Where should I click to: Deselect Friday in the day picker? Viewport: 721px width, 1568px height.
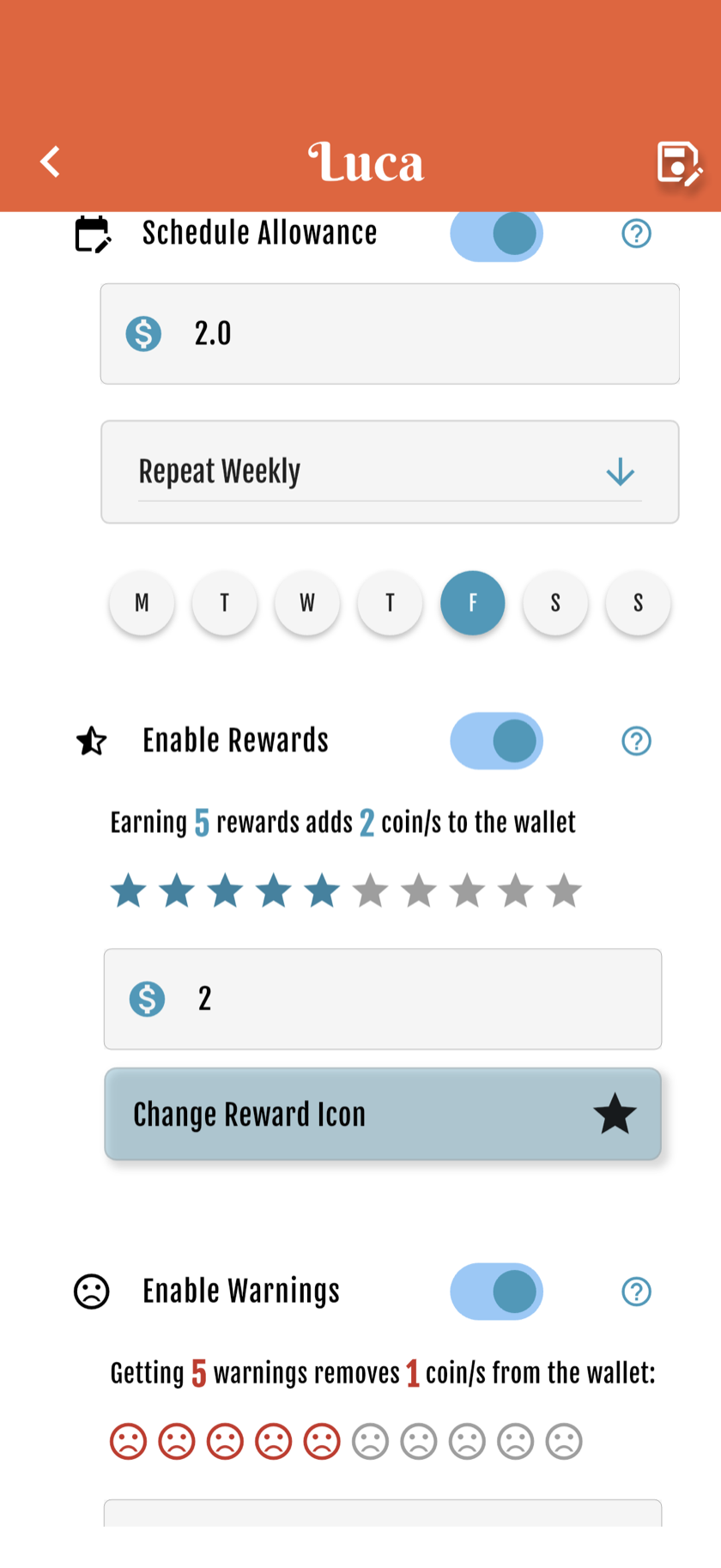click(472, 603)
